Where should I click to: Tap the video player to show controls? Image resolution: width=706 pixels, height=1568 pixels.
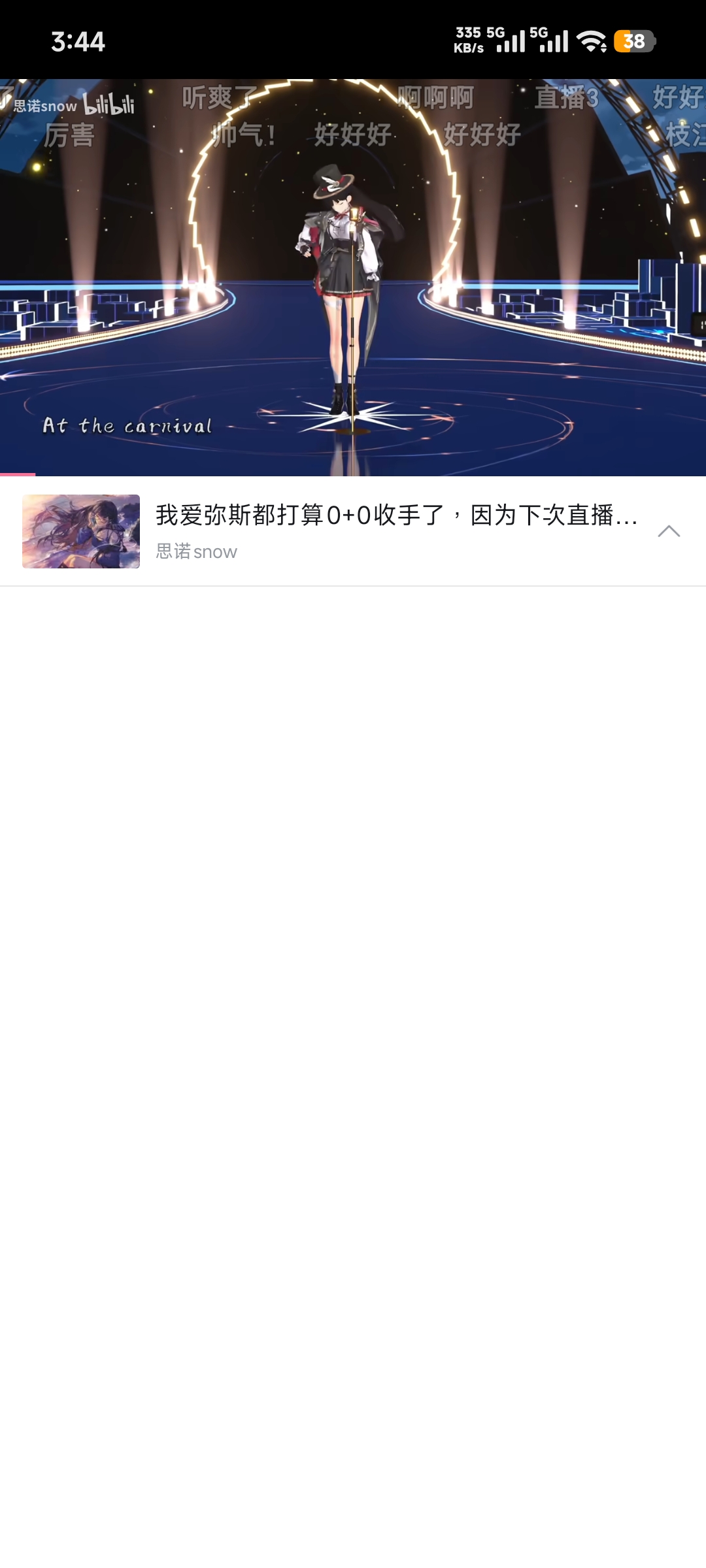click(x=353, y=278)
